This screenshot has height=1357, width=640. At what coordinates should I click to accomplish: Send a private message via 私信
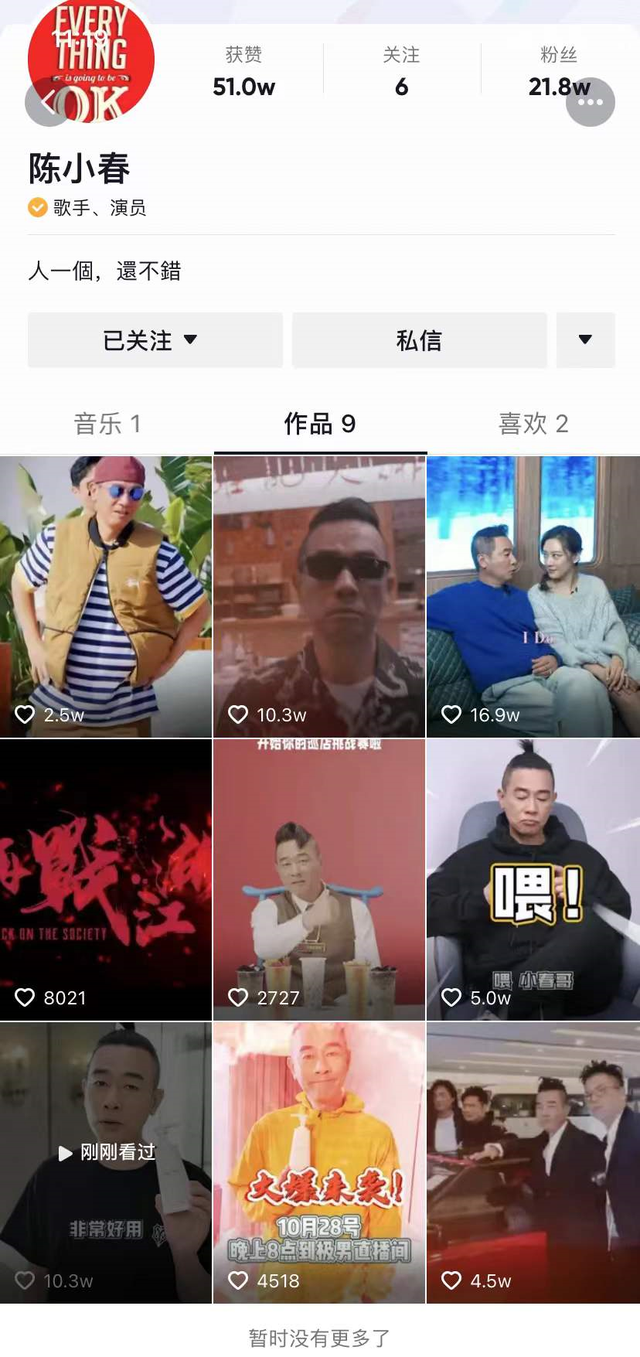(x=419, y=341)
